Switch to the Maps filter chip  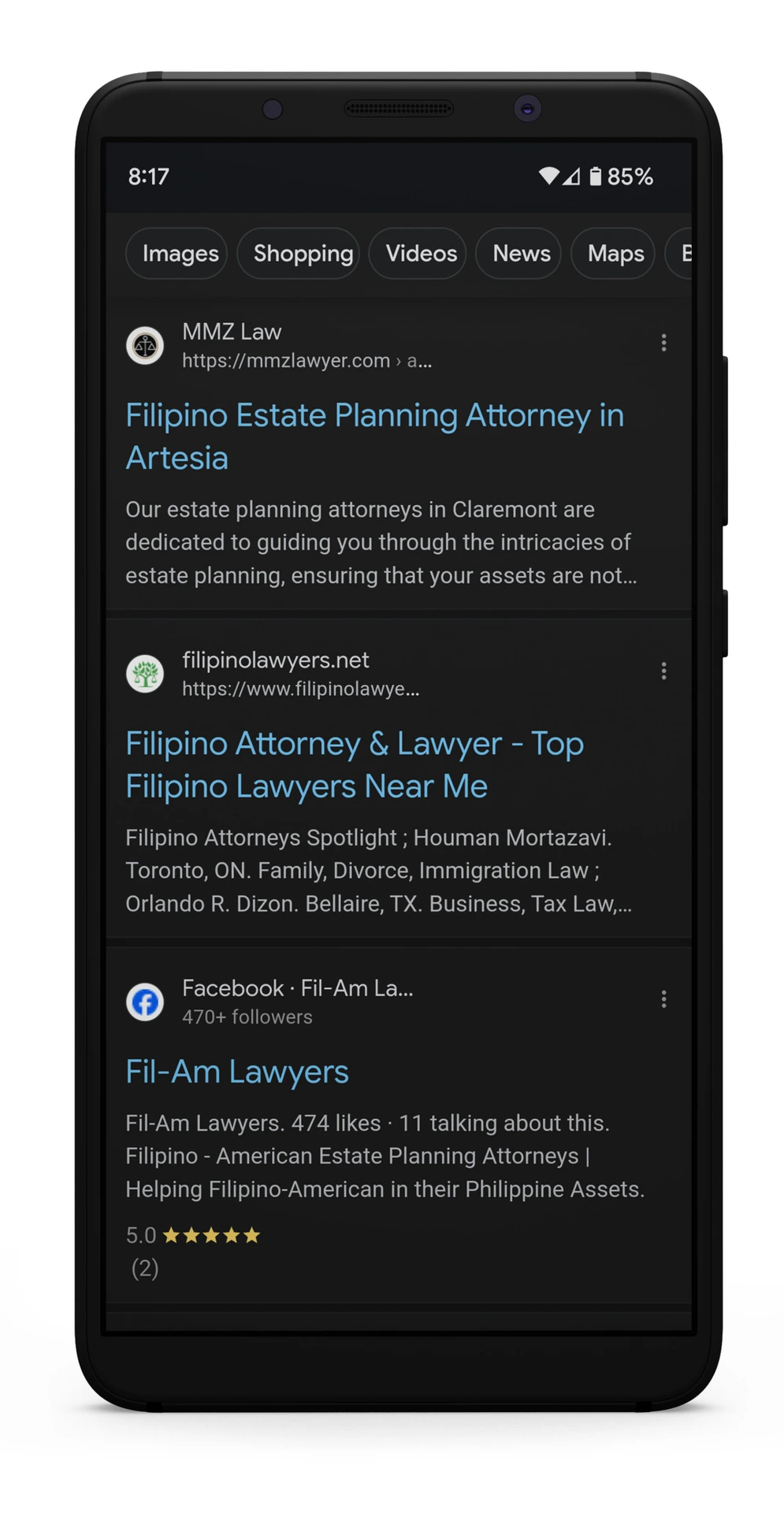click(615, 254)
